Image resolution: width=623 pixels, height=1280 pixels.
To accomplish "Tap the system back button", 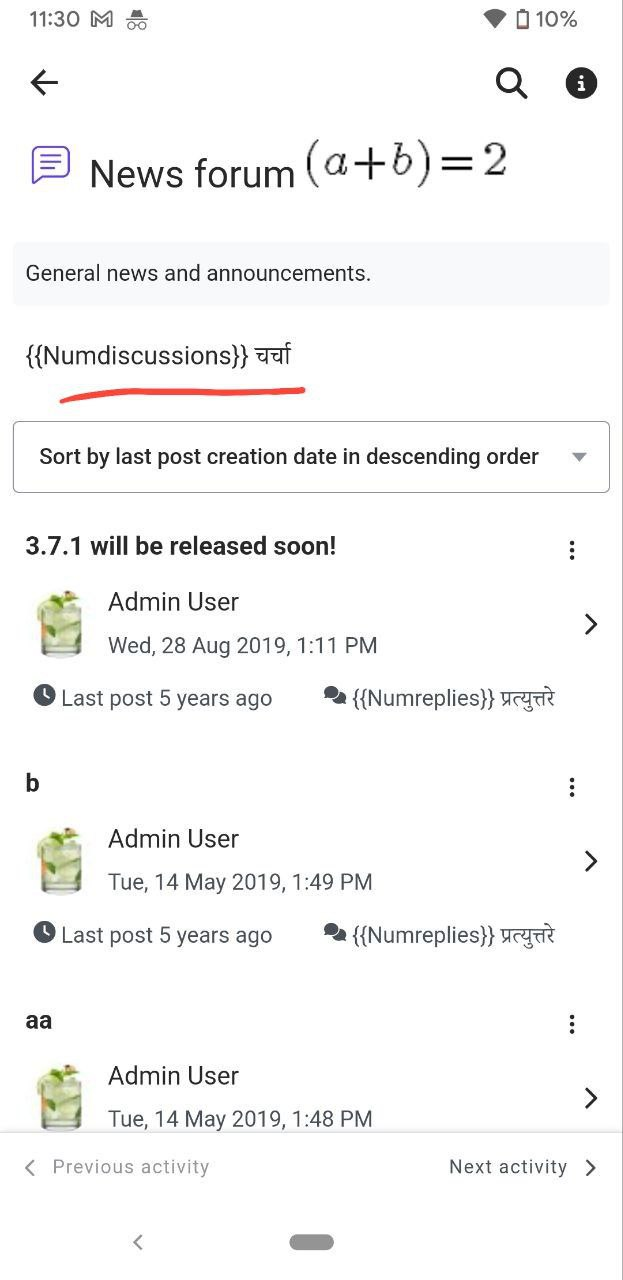I will (x=138, y=1242).
